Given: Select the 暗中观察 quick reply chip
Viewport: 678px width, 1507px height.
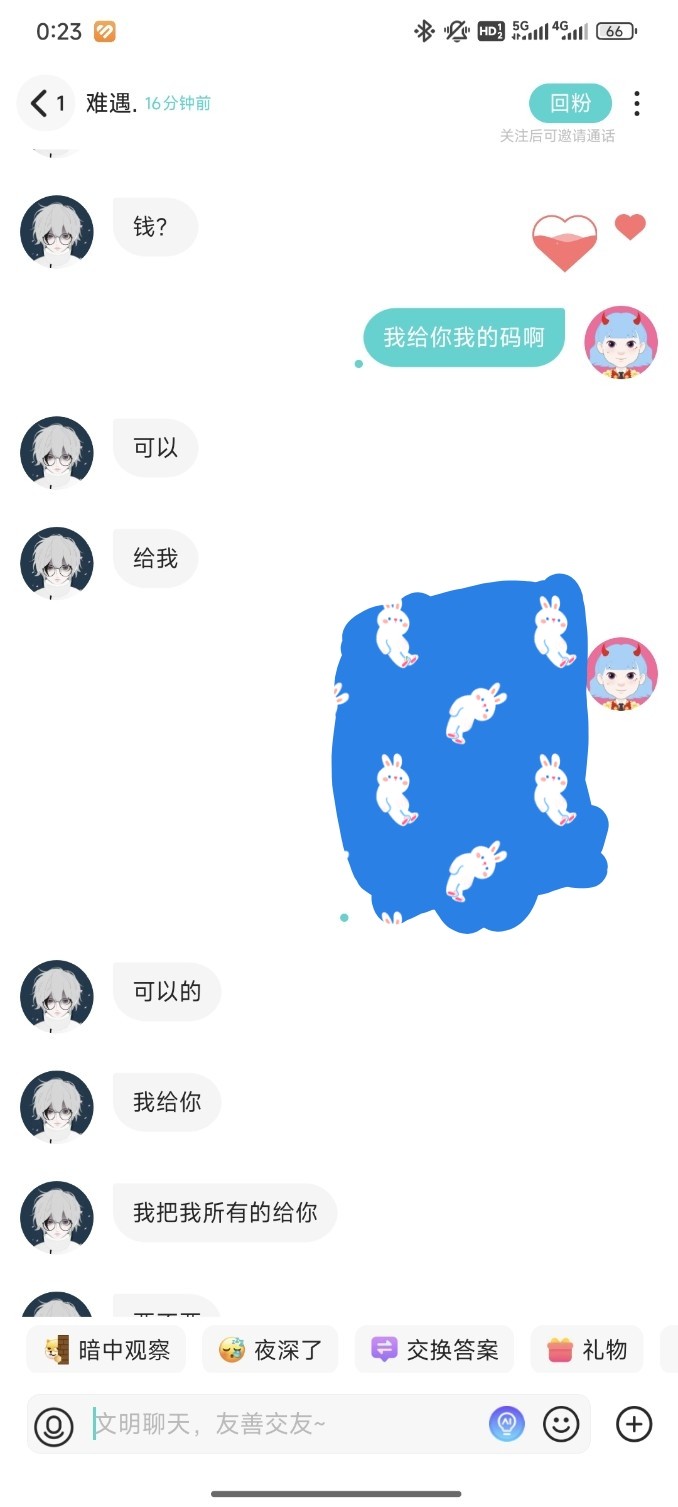Looking at the screenshot, I should pyautogui.click(x=107, y=1350).
